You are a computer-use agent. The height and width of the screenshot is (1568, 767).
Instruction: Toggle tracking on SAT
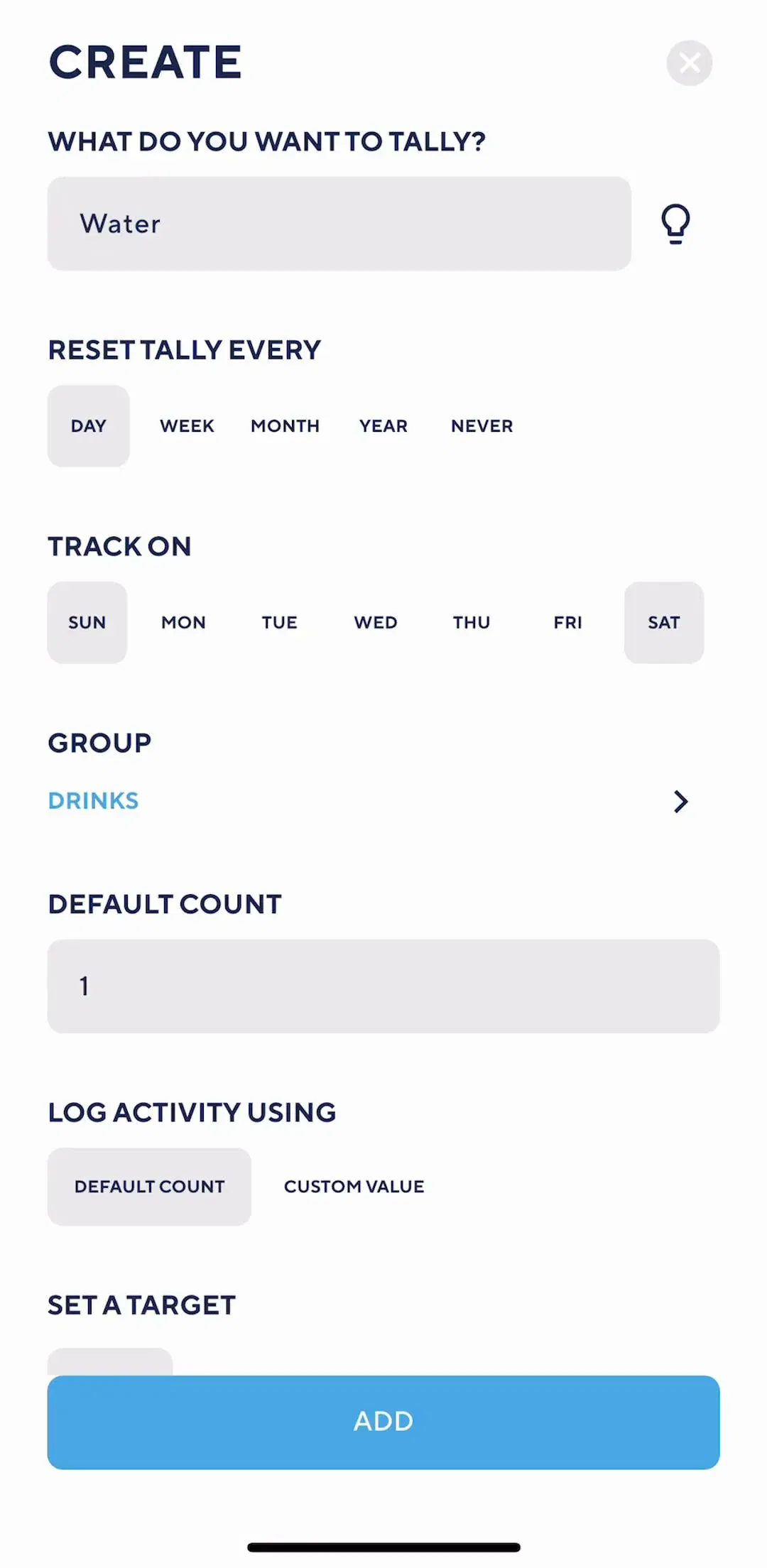tap(664, 623)
